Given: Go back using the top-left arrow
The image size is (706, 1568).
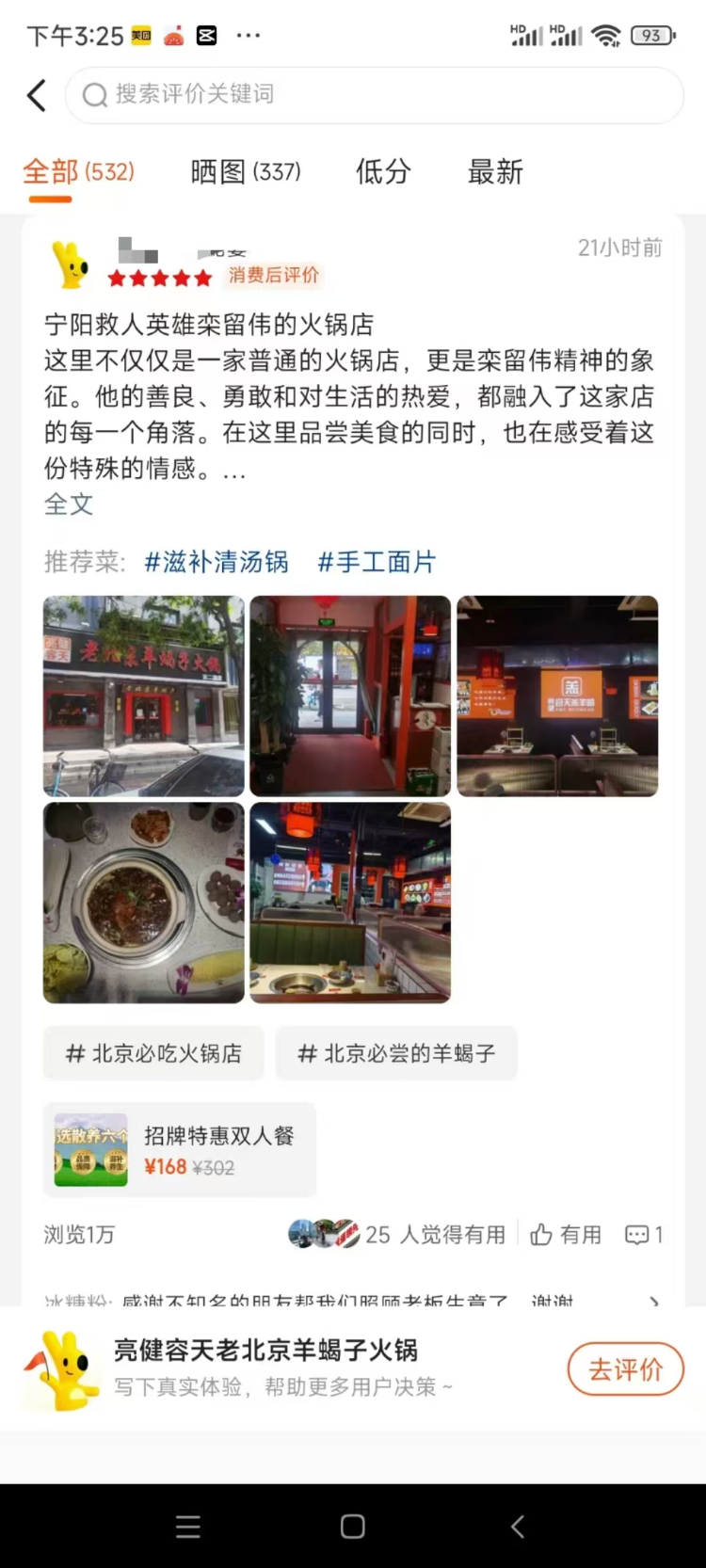Looking at the screenshot, I should click(x=37, y=95).
